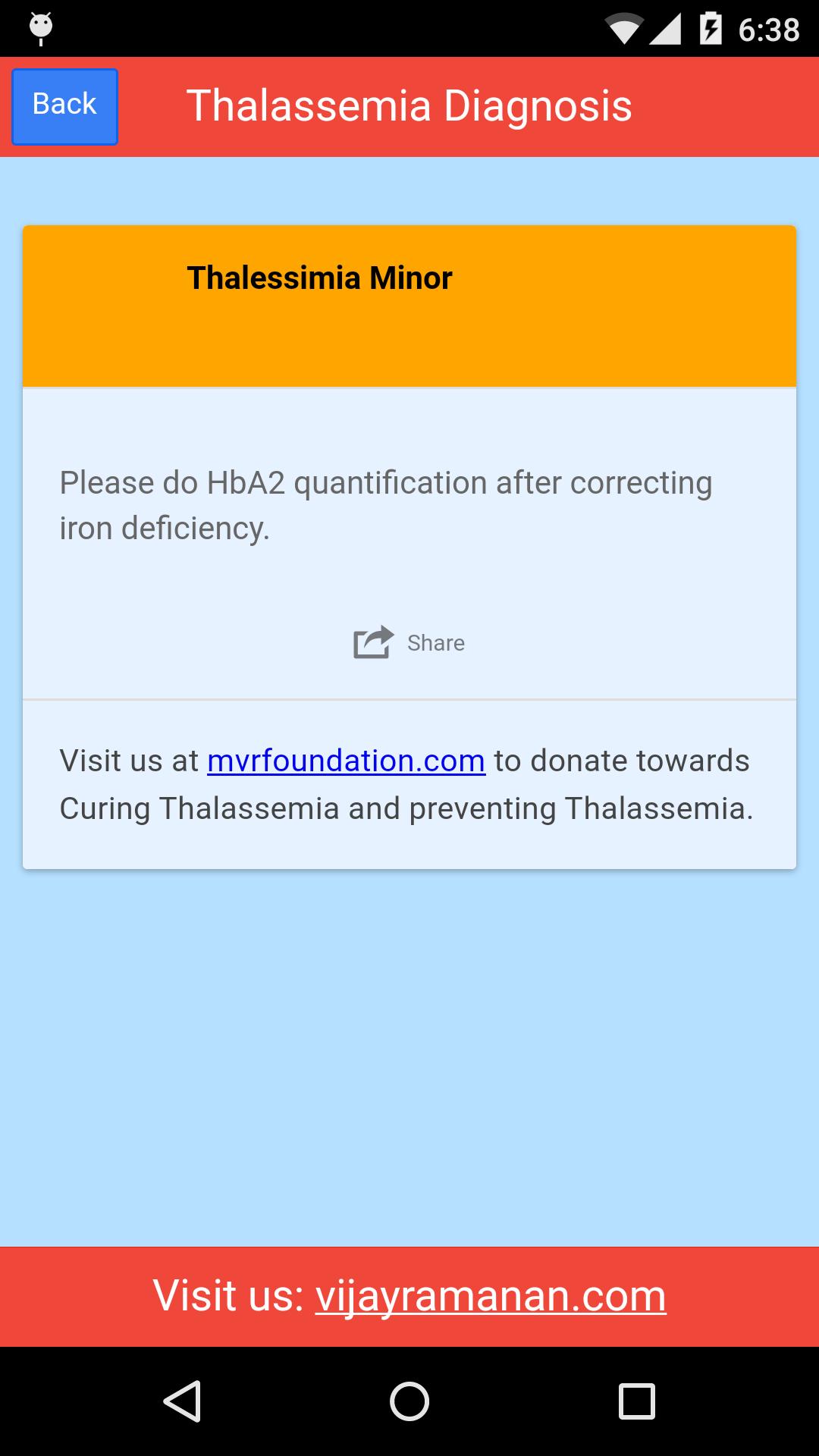Tap the red bottom footer bar
819x1456 pixels.
[409, 1296]
